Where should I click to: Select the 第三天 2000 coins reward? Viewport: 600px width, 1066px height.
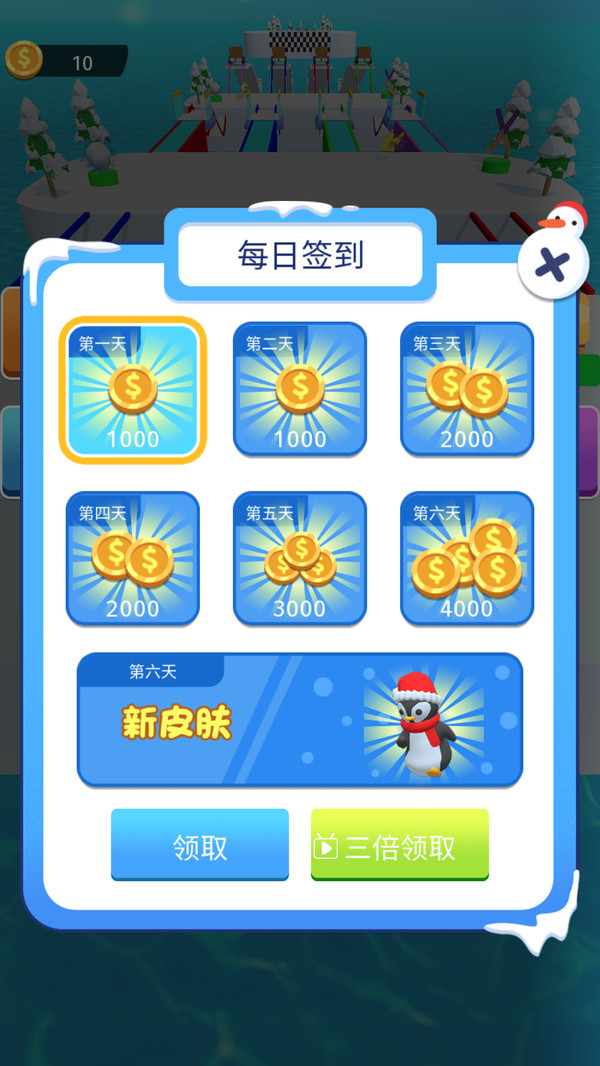(467, 389)
